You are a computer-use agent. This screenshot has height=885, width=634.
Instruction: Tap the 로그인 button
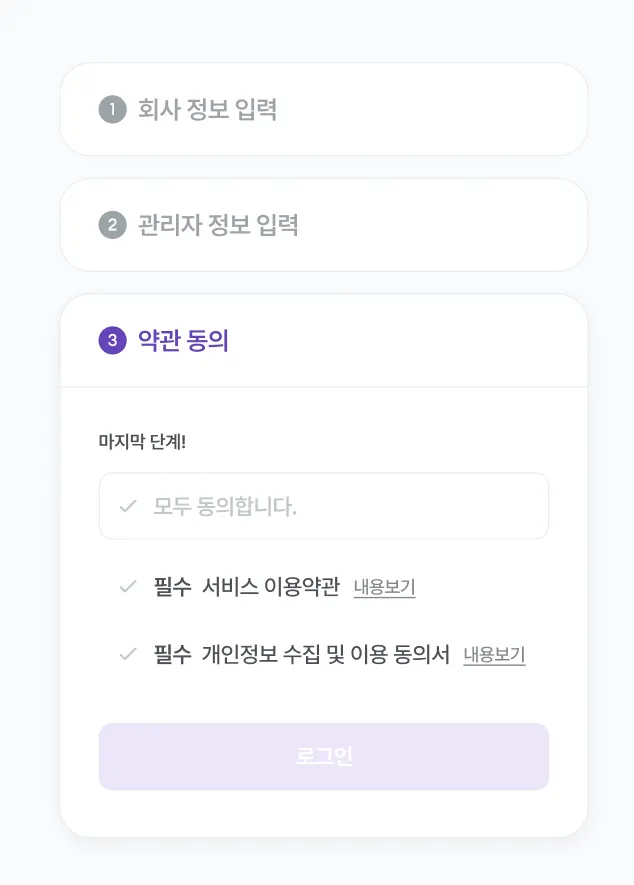323,756
